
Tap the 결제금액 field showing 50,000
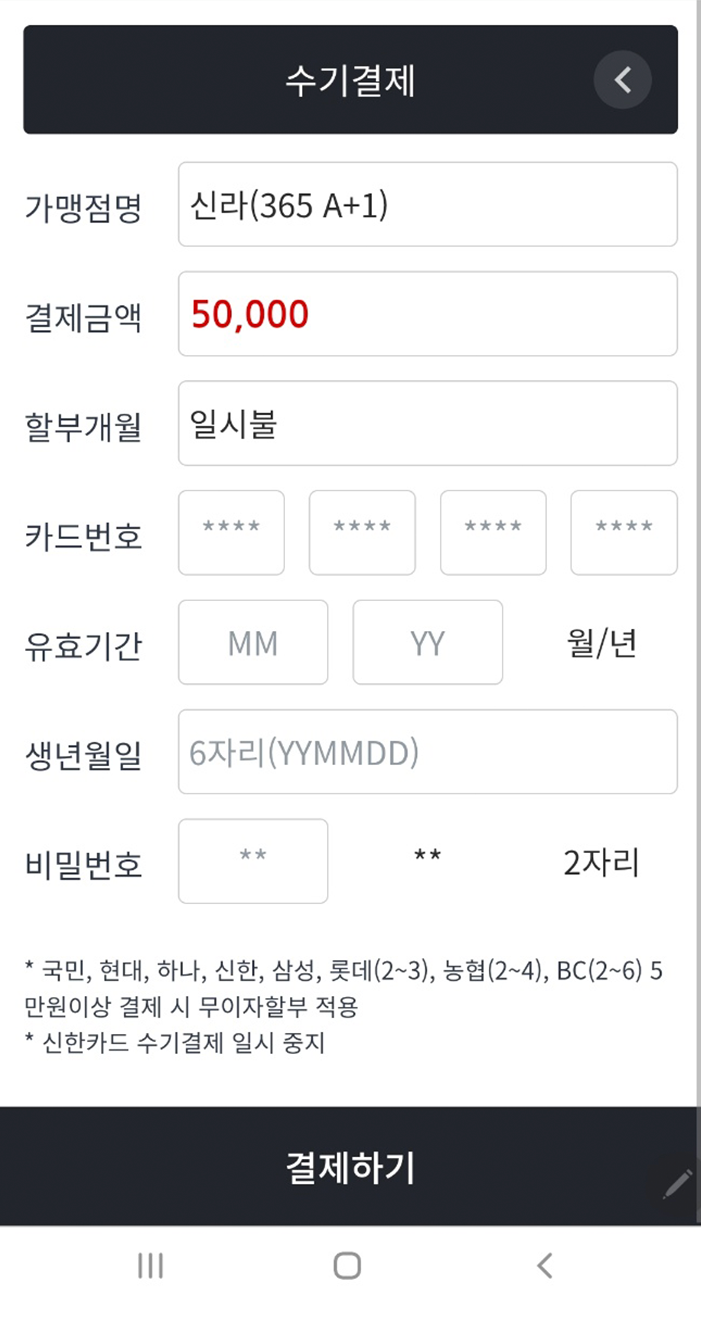[x=427, y=313]
